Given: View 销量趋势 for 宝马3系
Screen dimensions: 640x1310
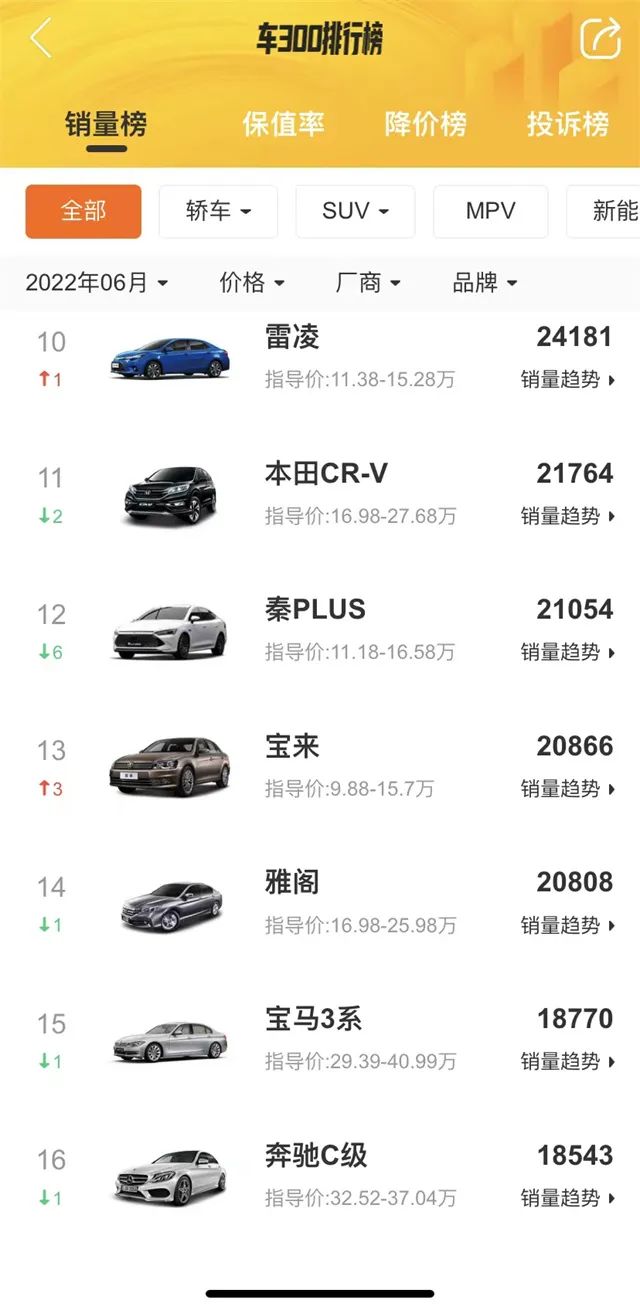Looking at the screenshot, I should (x=567, y=1061).
